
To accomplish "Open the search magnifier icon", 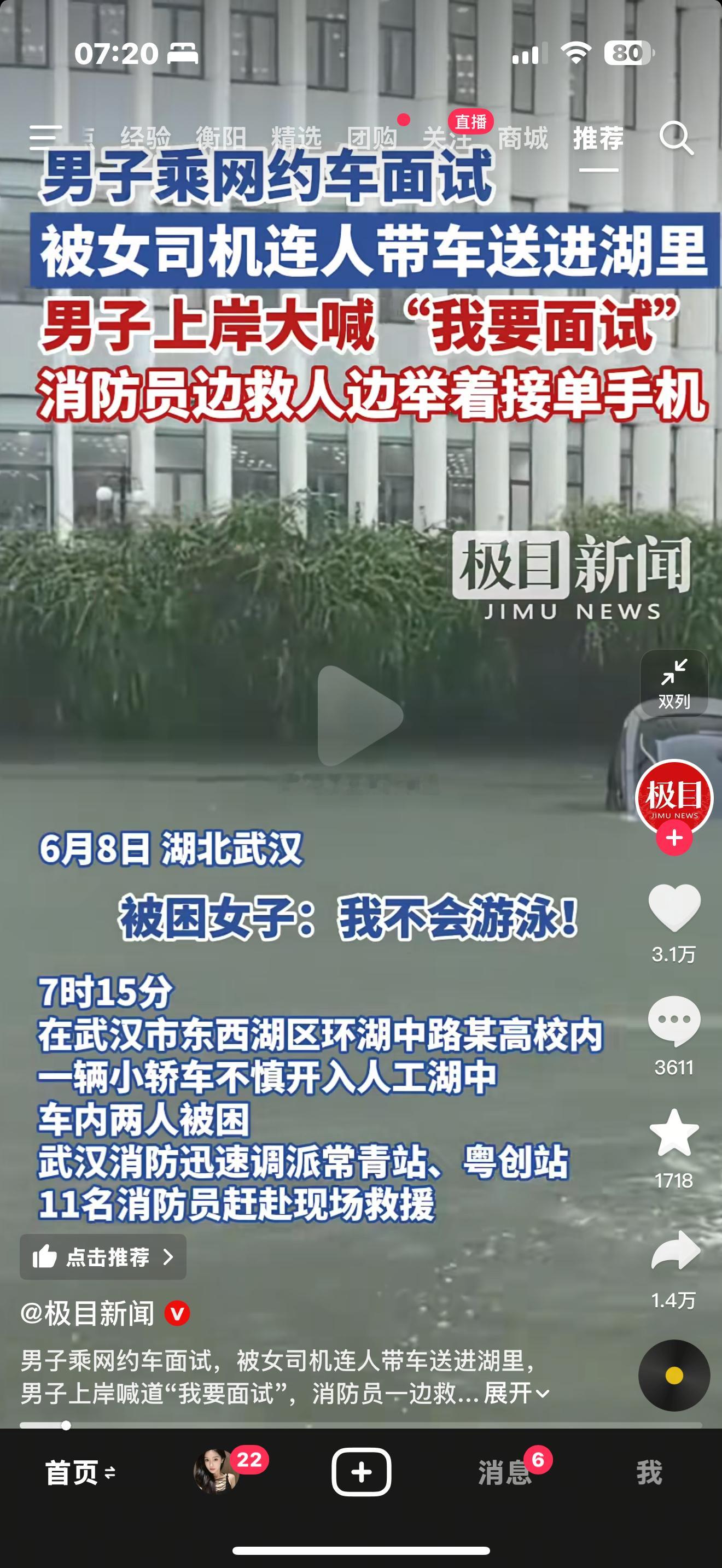I will 677,138.
